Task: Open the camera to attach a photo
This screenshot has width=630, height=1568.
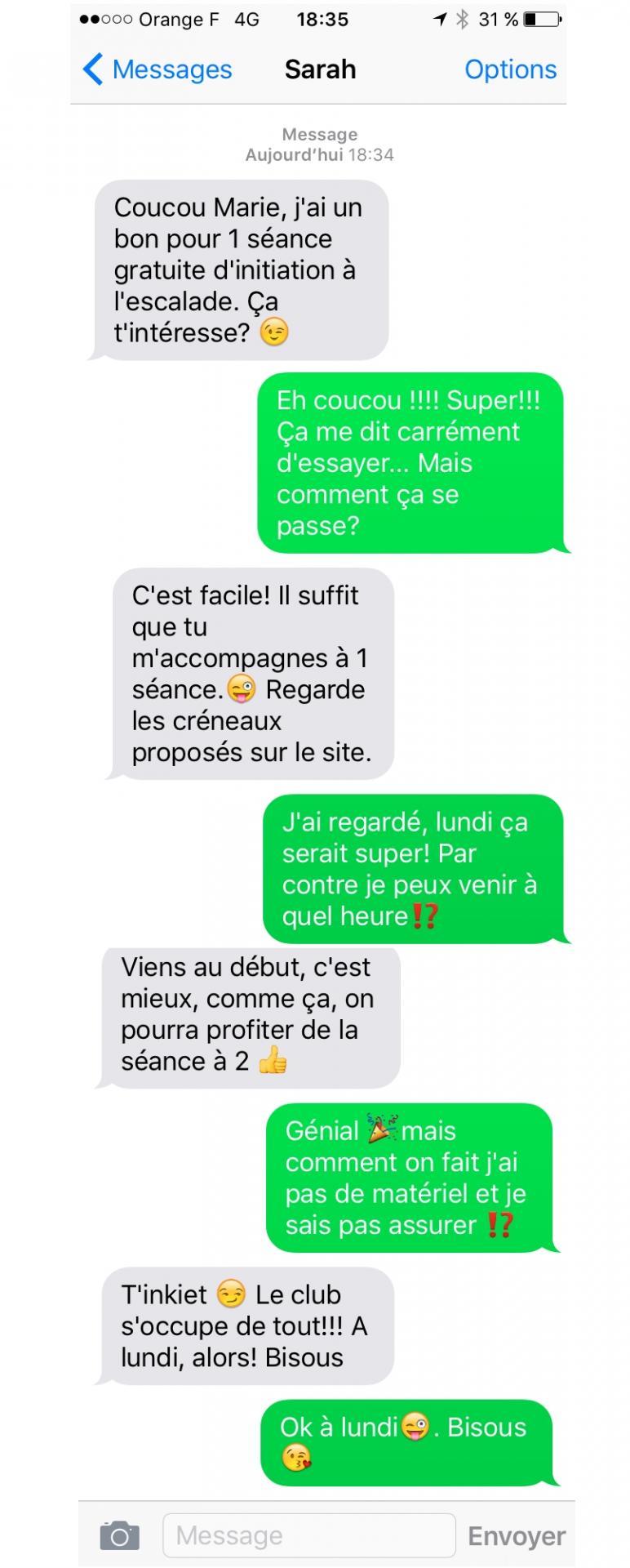Action: click(x=119, y=1536)
